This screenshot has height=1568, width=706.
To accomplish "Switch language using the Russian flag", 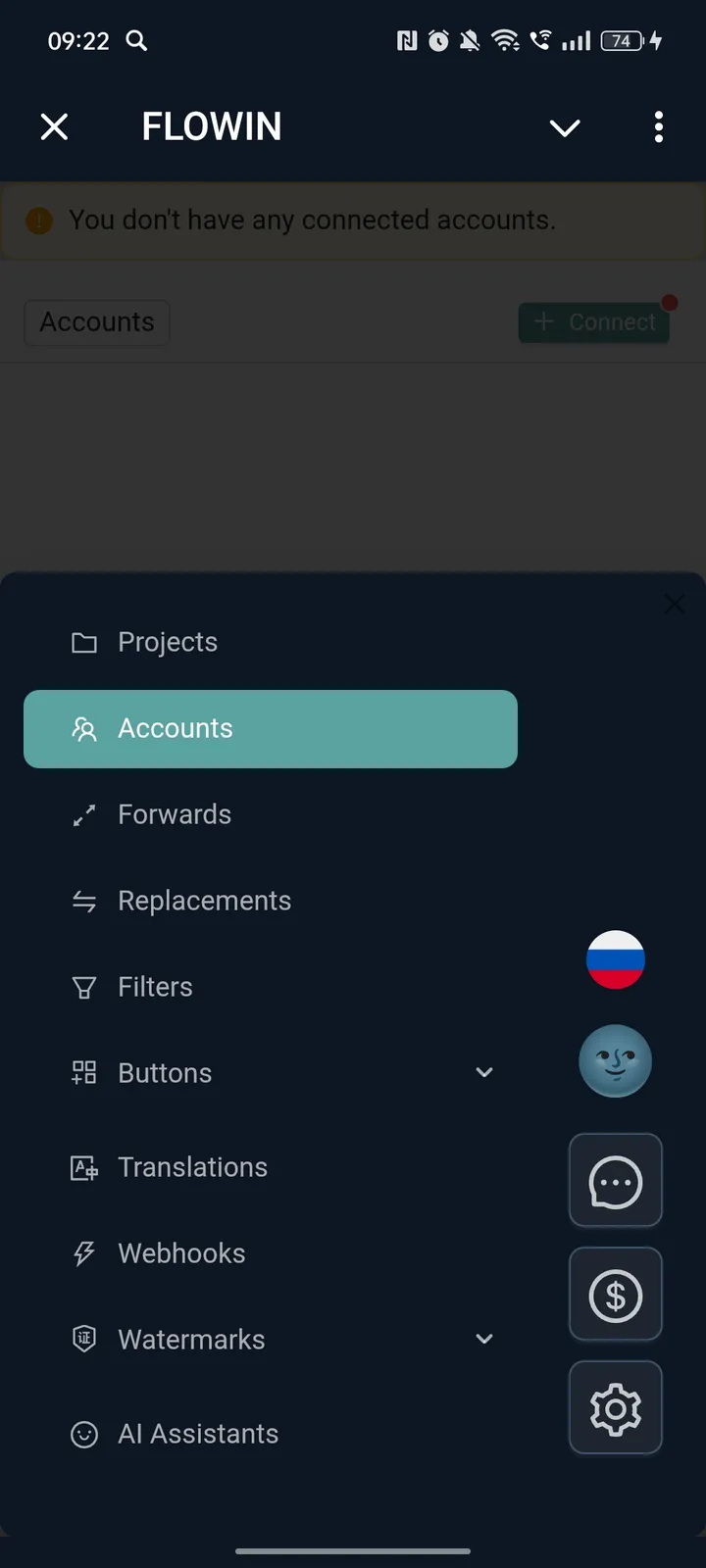I will (x=616, y=960).
